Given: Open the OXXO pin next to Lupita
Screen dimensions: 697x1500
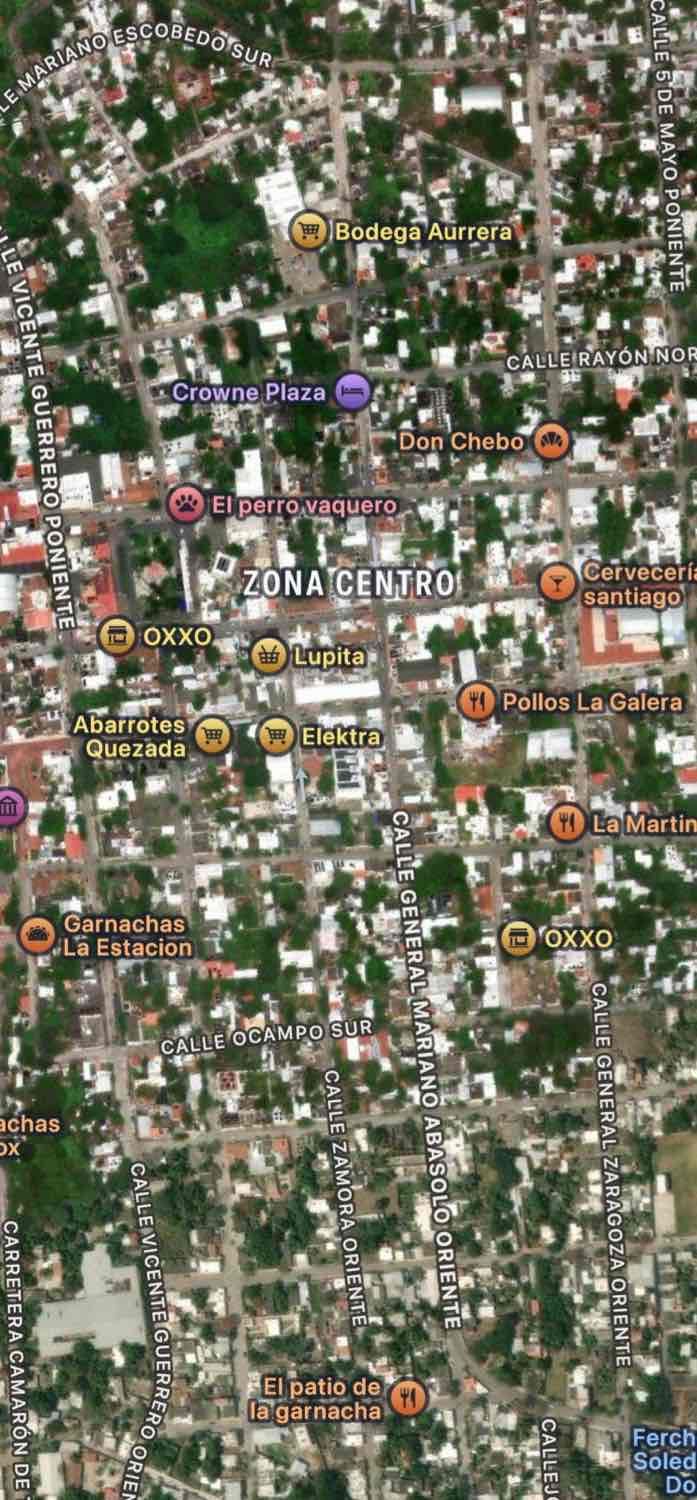Looking at the screenshot, I should pos(117,636).
